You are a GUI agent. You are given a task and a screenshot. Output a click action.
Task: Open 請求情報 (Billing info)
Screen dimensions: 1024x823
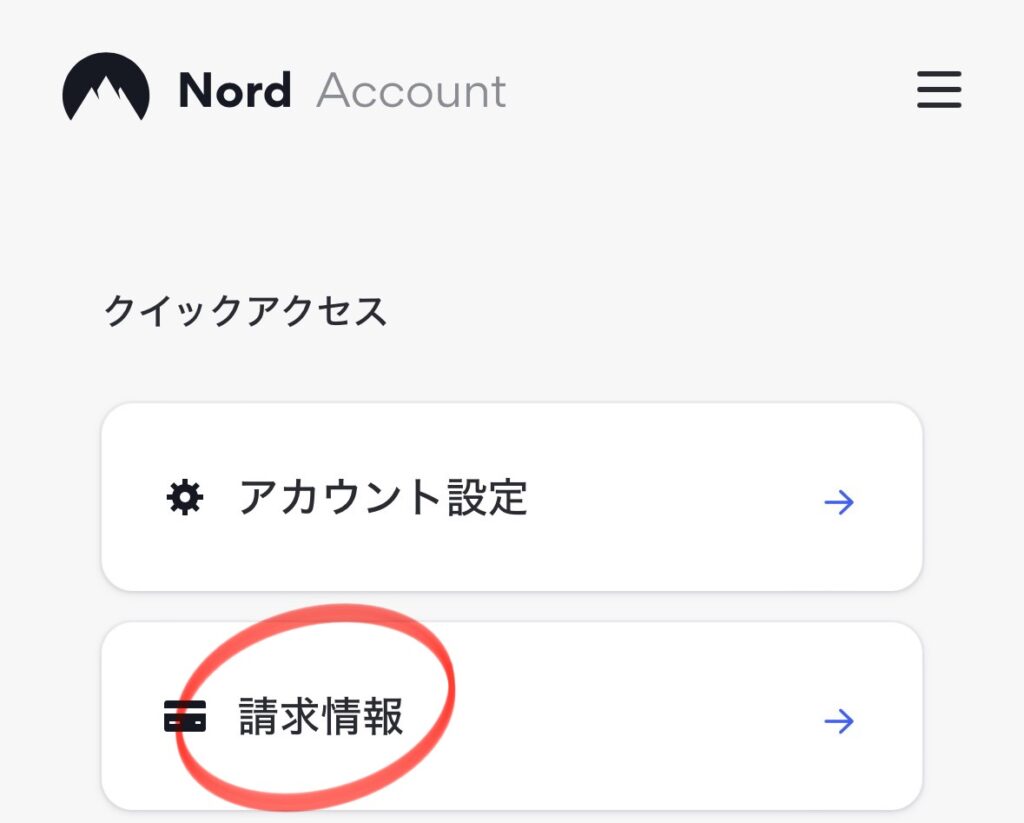point(511,717)
